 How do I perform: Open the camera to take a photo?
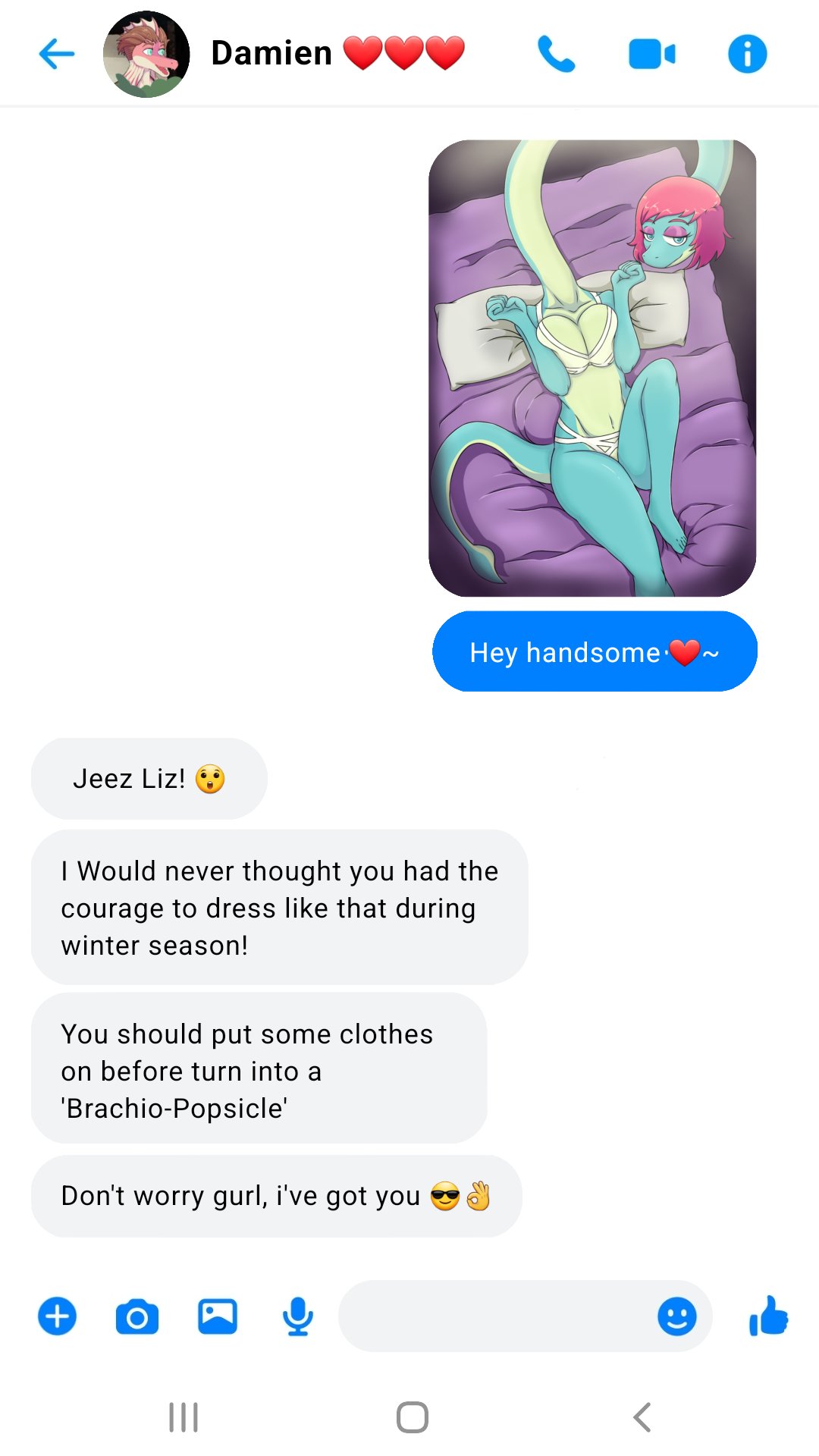[x=137, y=1316]
